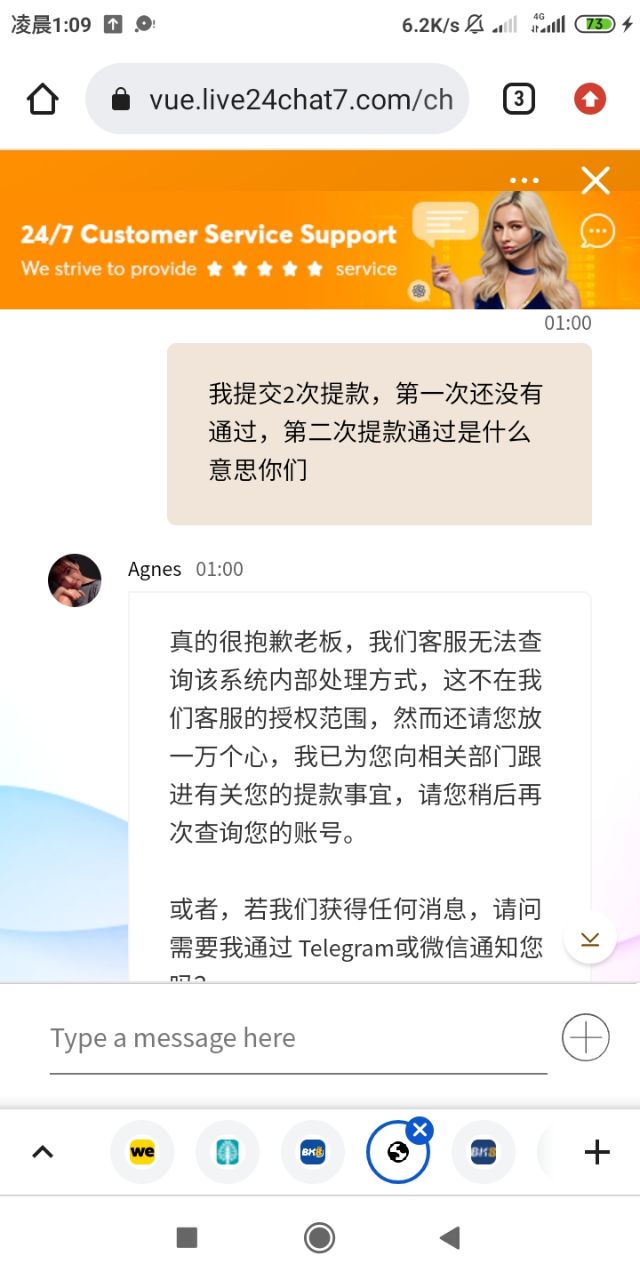This screenshot has width=640, height=1280.
Task: Expand the bottom tab strip with the up arrow
Action: [x=42, y=1152]
